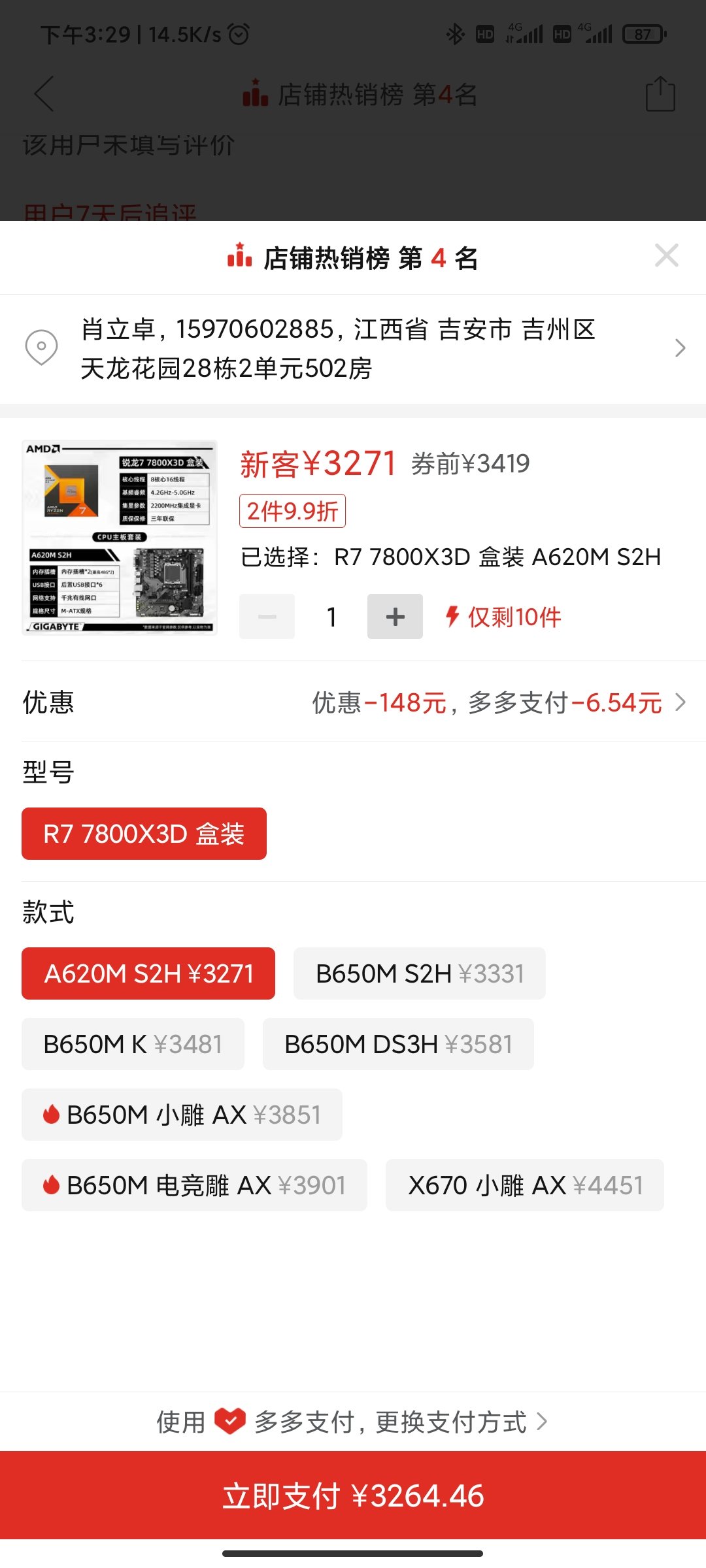This screenshot has width=706, height=1568.
Task: Choose the A620M S2H ¥3271 option
Action: point(148,973)
